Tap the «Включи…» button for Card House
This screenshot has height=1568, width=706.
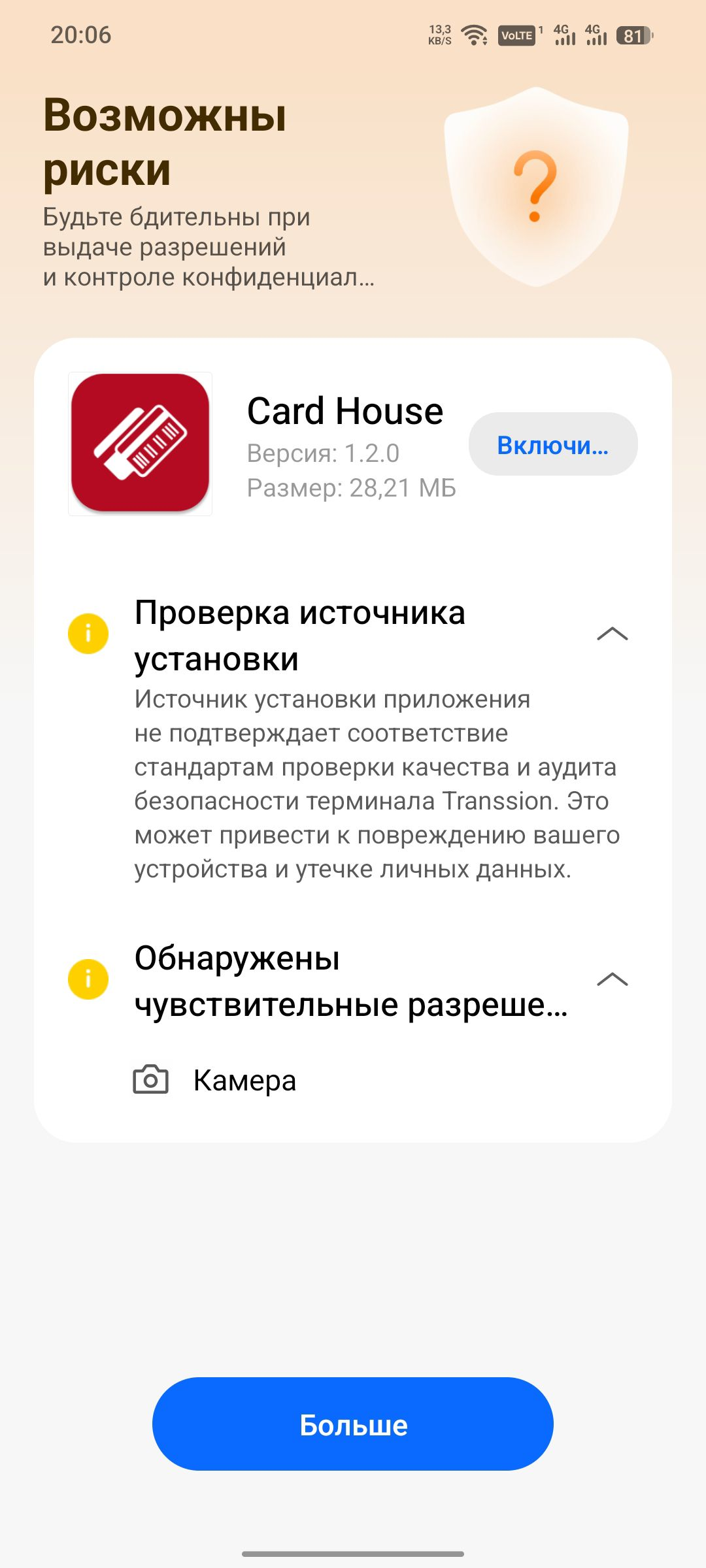pos(553,444)
